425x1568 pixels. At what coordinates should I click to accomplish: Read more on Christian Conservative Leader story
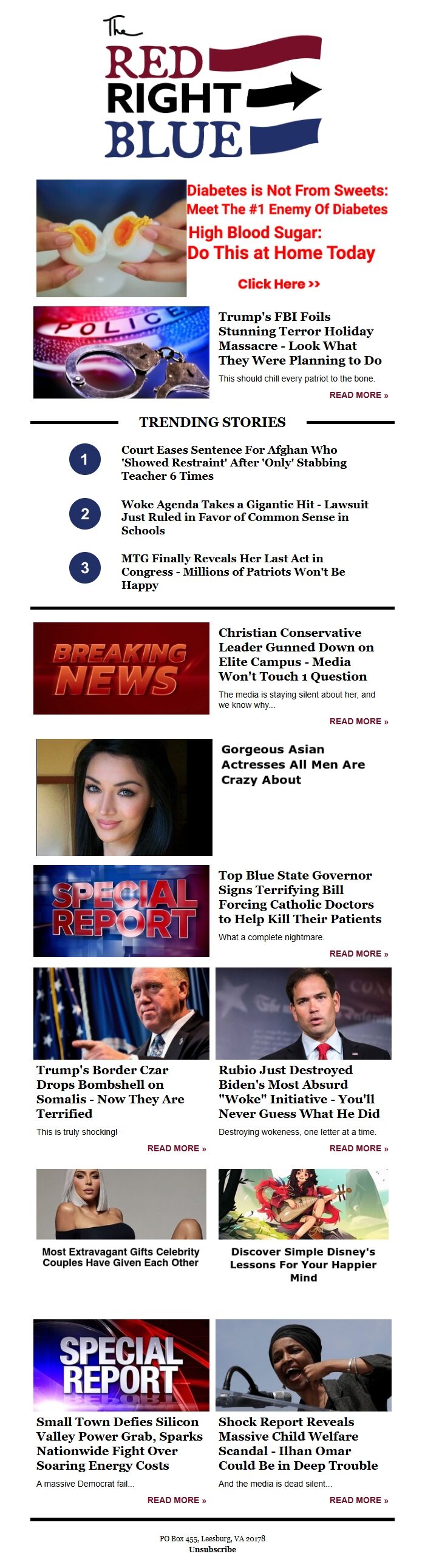click(x=358, y=721)
